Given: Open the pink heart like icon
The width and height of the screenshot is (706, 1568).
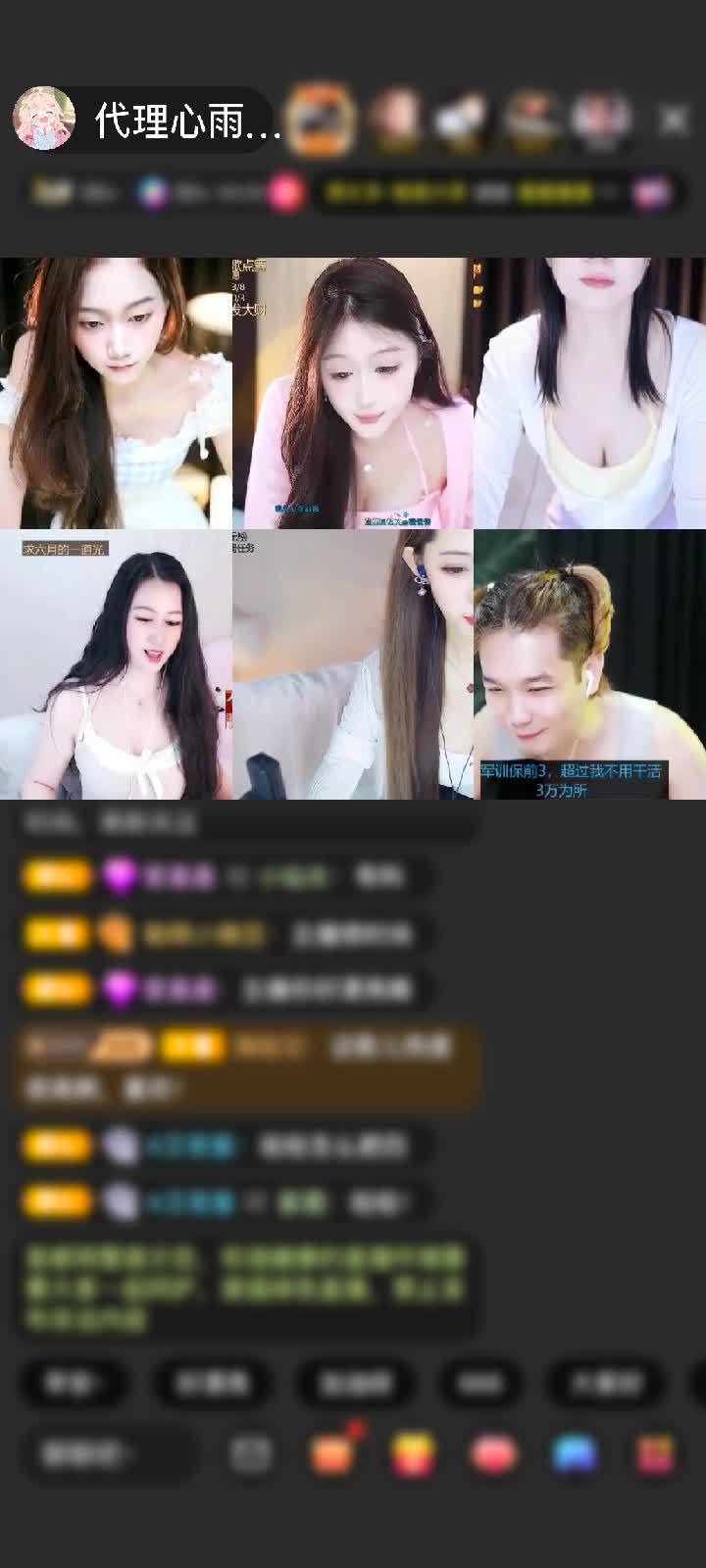Looking at the screenshot, I should click(494, 1454).
